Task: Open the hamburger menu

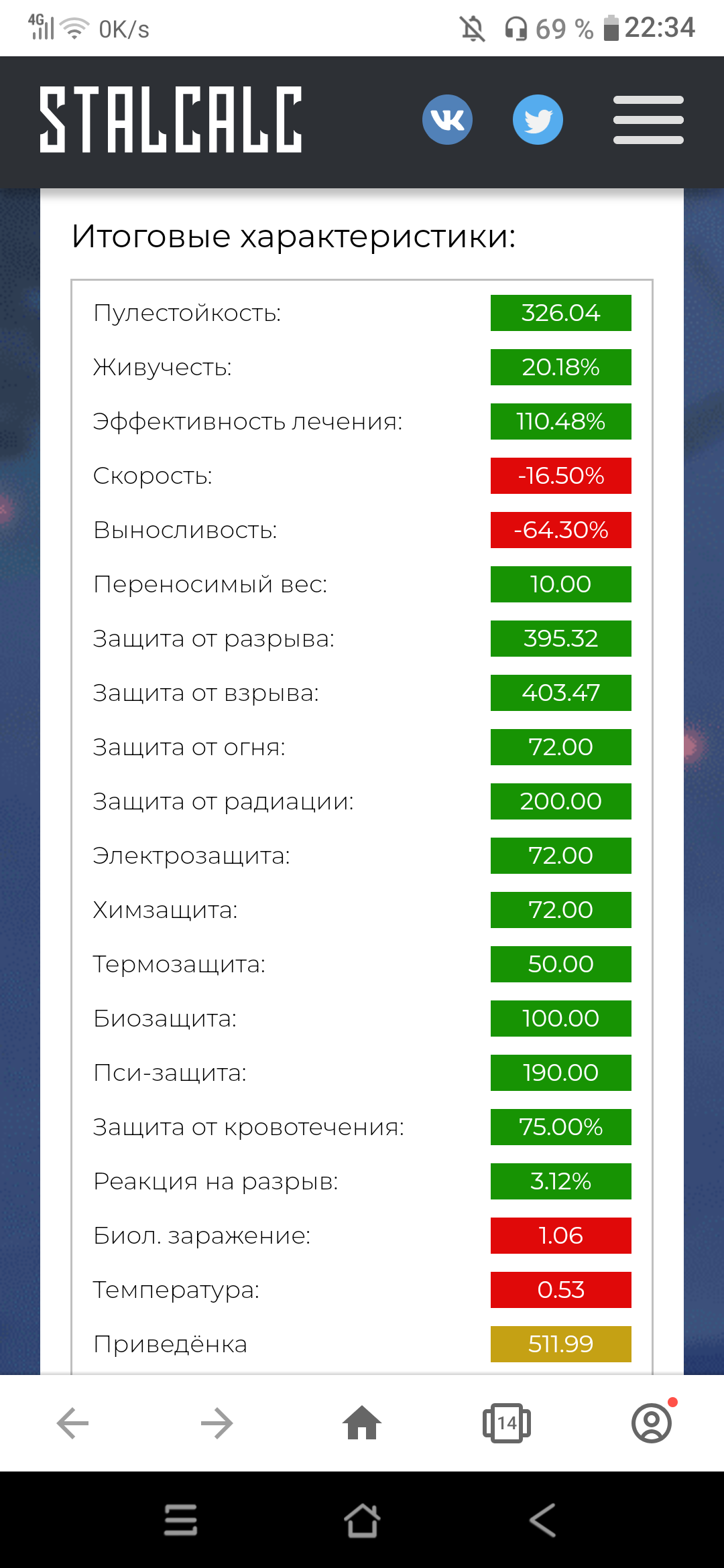Action: 648,120
